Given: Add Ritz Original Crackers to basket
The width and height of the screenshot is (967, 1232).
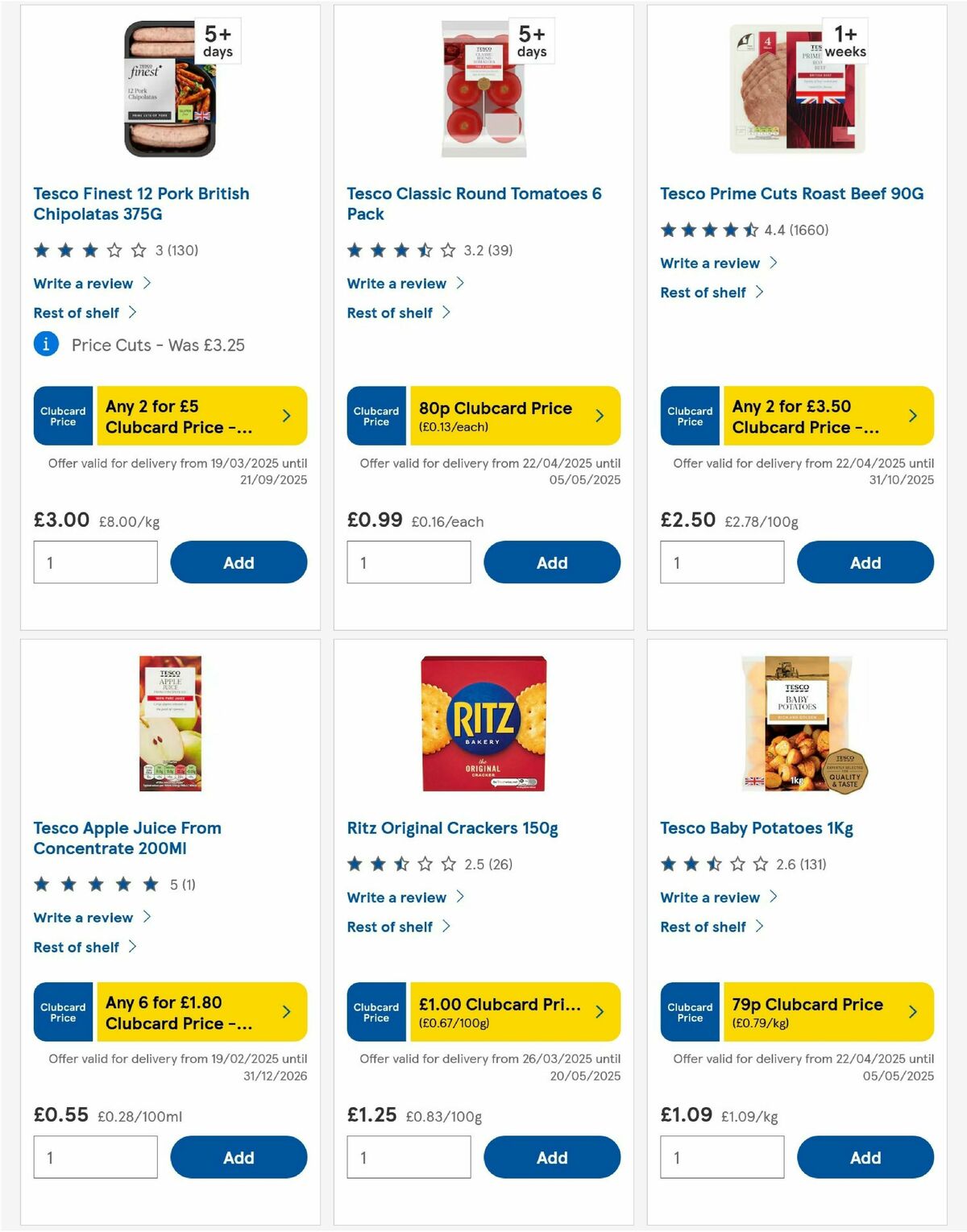Looking at the screenshot, I should (x=551, y=1157).
